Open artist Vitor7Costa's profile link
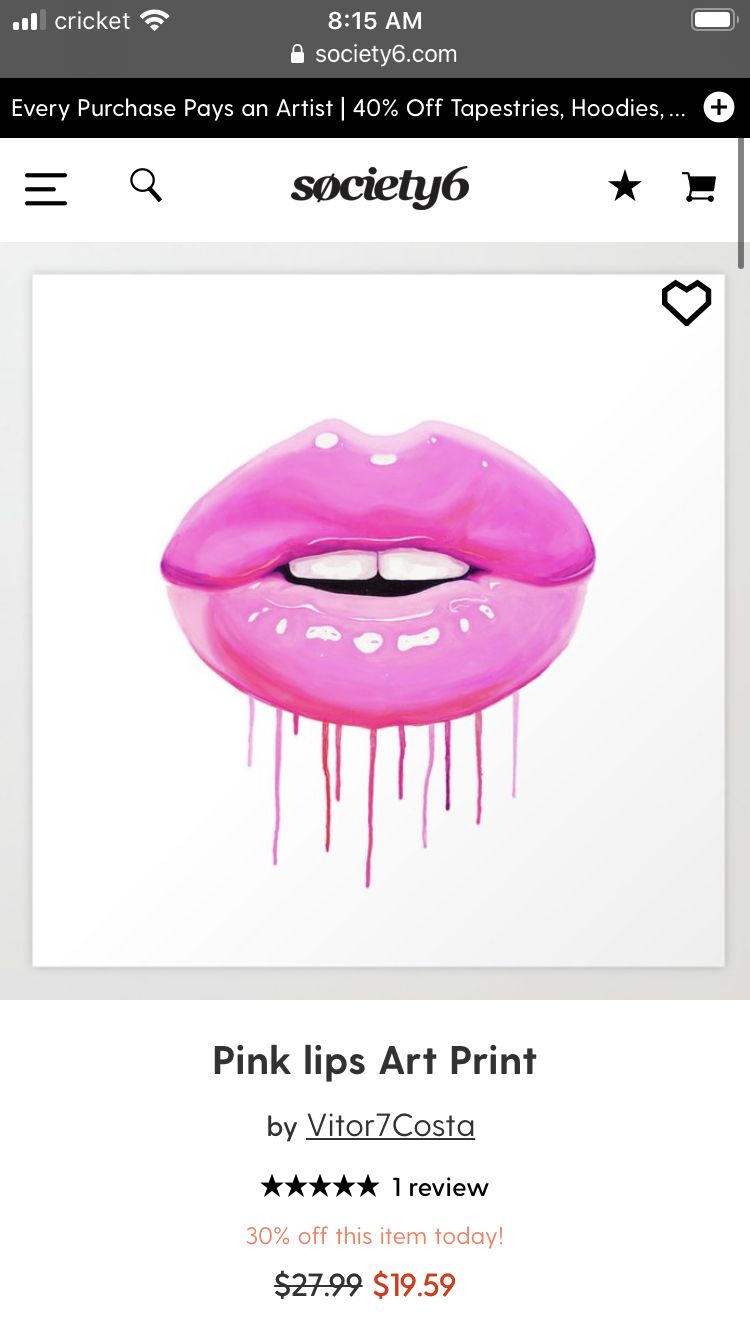Viewport: 750px width, 1334px height. [390, 1125]
